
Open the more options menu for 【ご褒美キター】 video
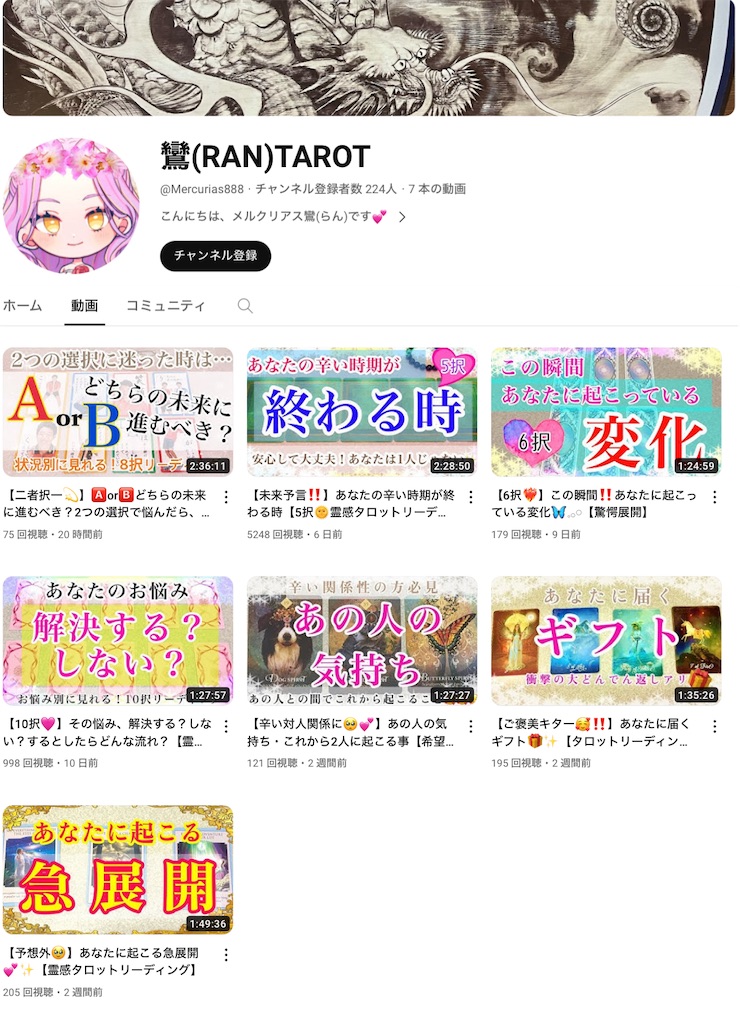714,726
